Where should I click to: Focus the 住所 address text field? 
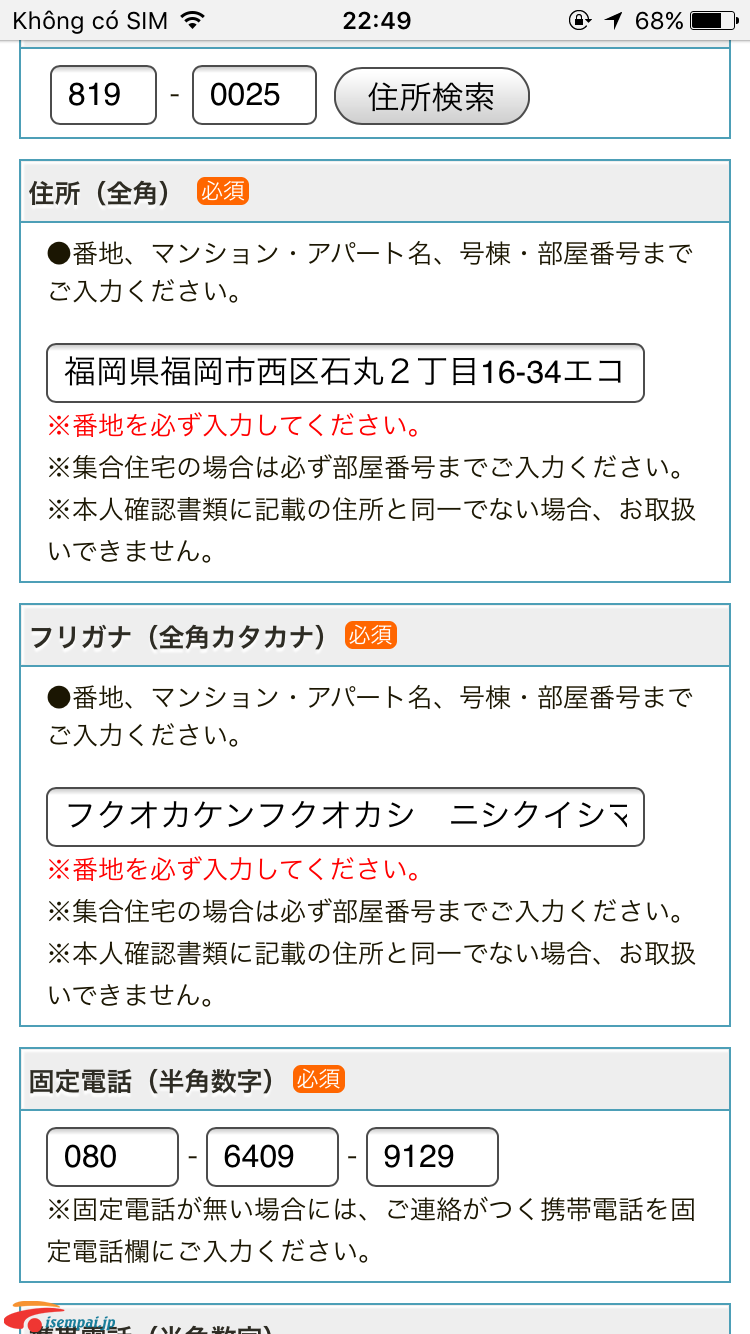345,373
